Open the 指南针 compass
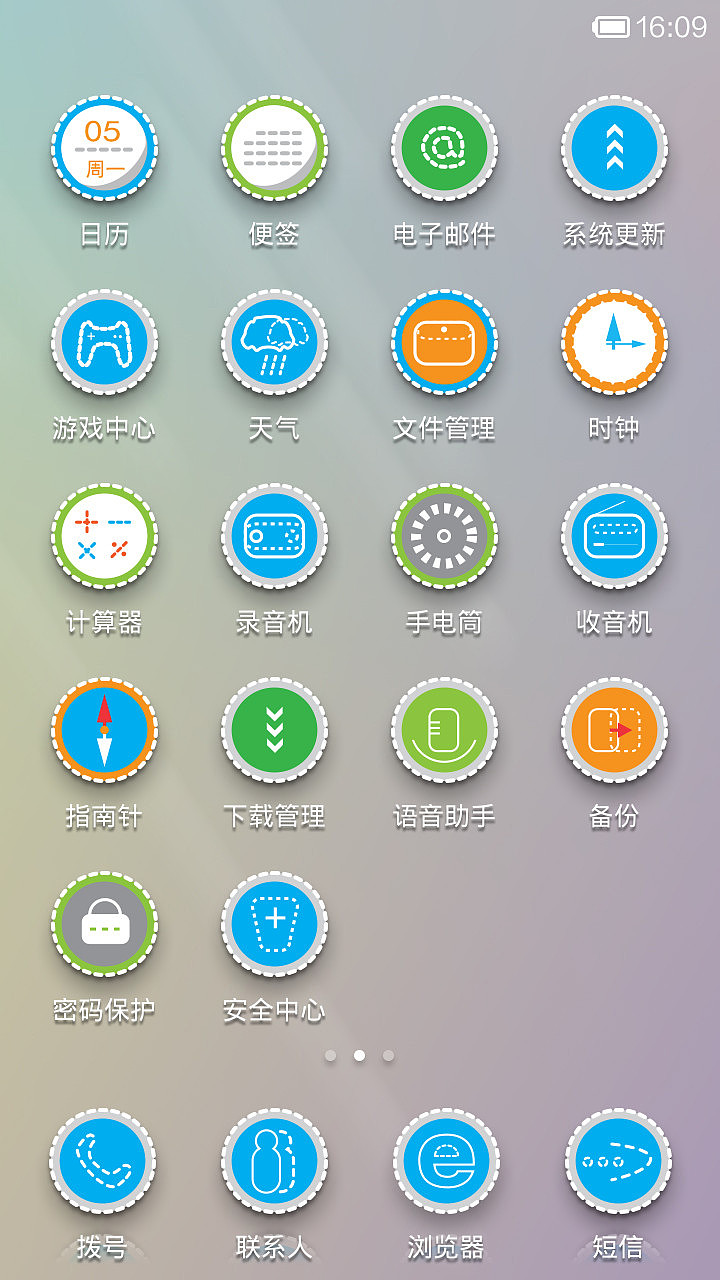This screenshot has width=720, height=1280. click(105, 731)
